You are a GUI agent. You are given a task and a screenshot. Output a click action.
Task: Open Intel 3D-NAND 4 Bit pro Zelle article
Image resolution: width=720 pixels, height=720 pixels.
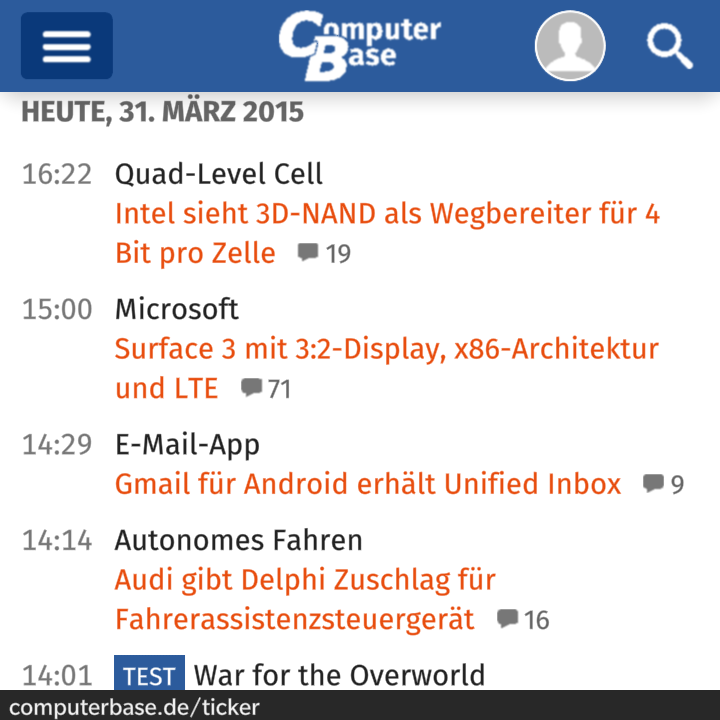pos(387,214)
